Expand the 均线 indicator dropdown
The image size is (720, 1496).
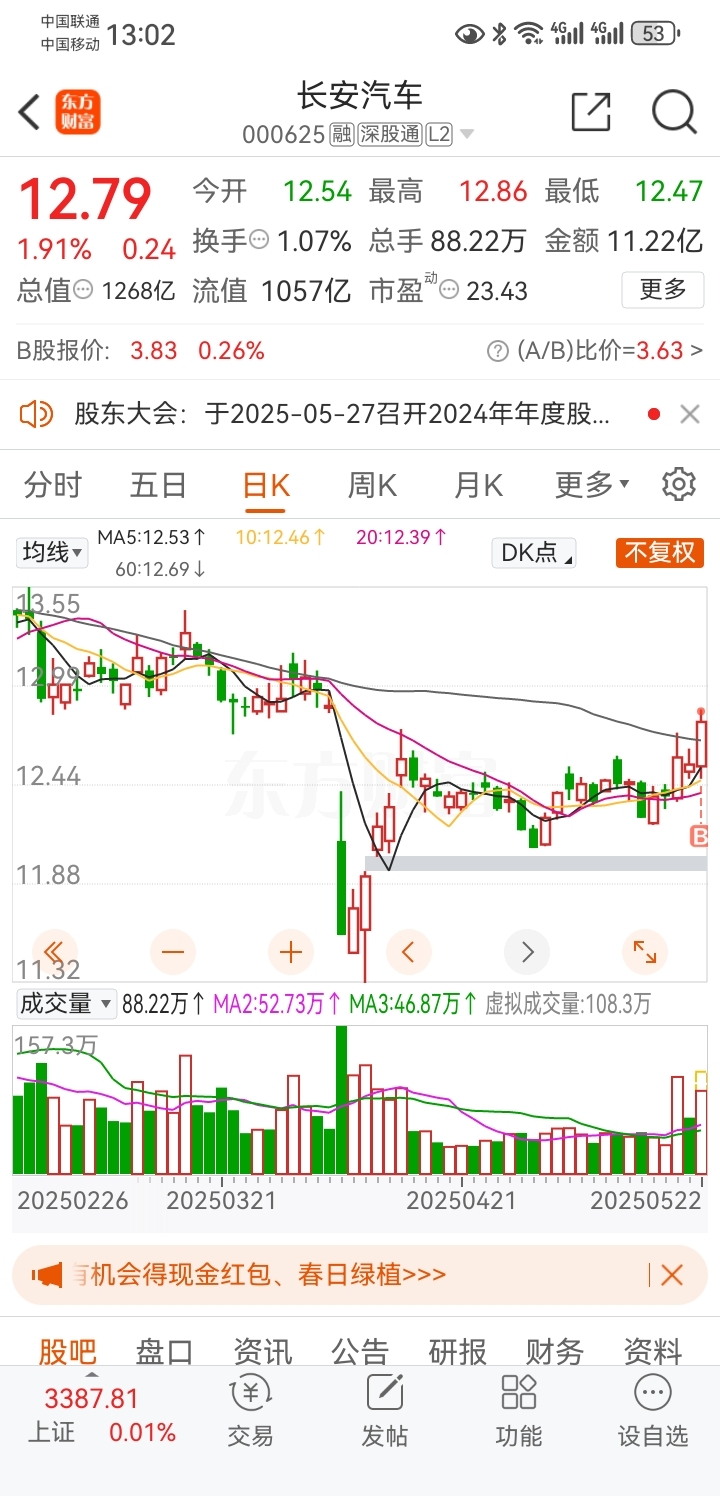(x=52, y=552)
